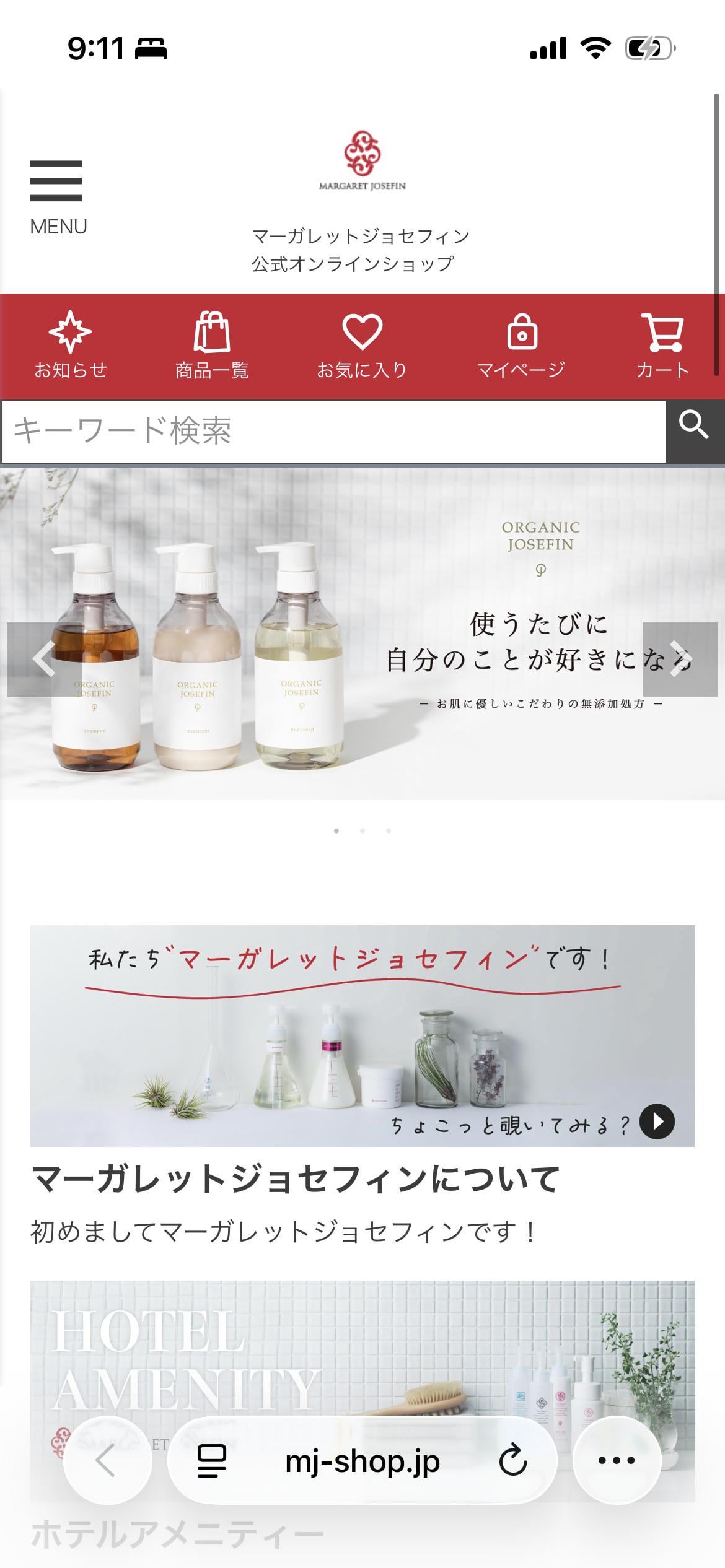Tap the Margaret Josefin logo to go home
Viewport: 725px width, 1568px height.
pos(362,161)
